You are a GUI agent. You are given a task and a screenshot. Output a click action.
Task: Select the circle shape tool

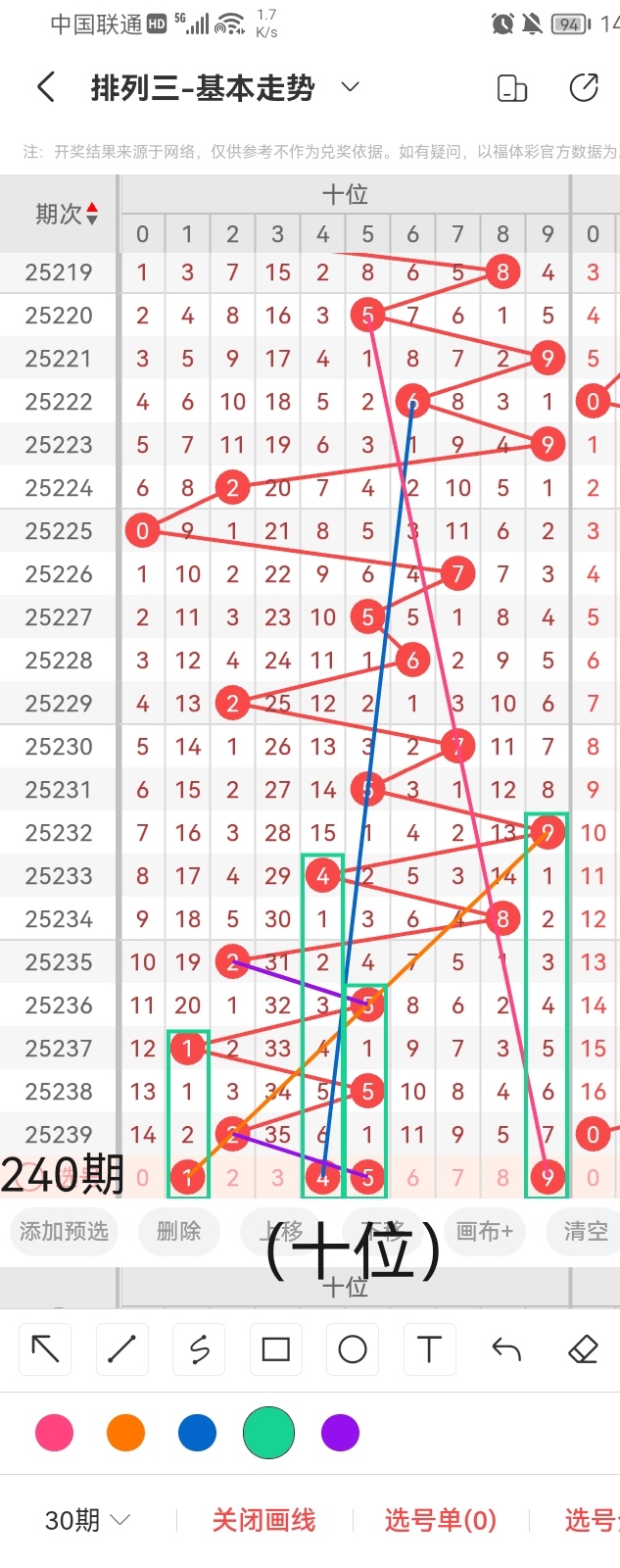pos(353,1349)
